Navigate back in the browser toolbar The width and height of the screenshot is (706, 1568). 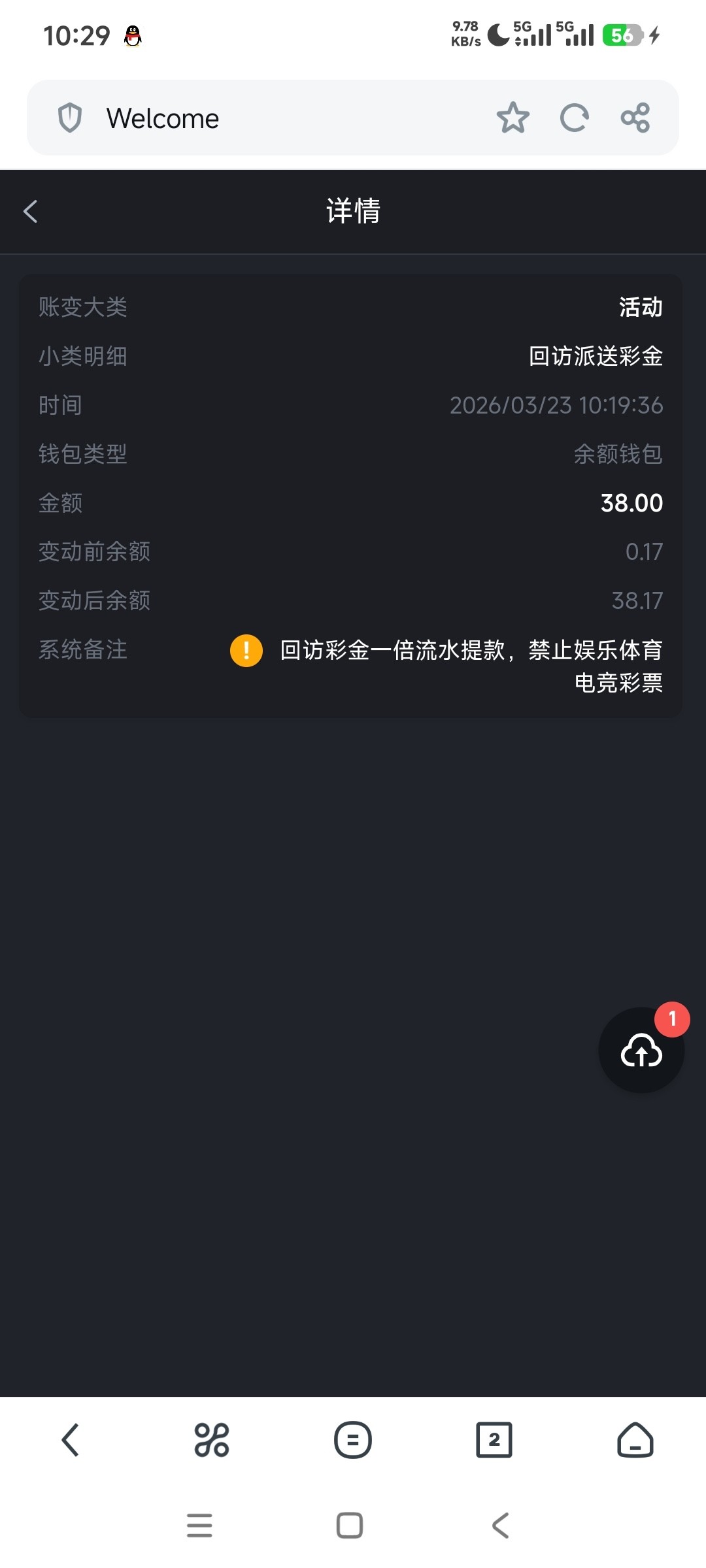click(71, 1440)
